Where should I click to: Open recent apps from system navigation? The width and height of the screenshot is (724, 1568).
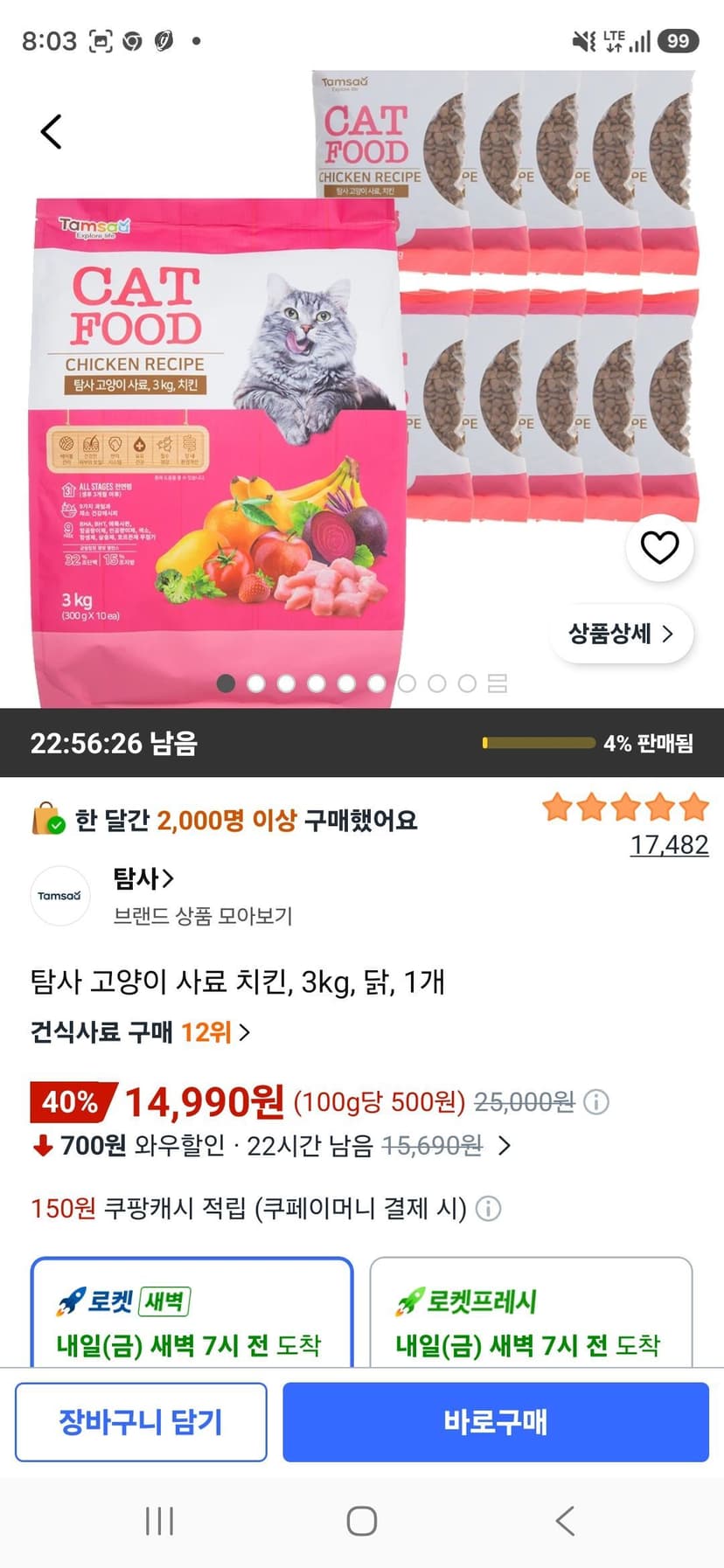click(159, 1521)
